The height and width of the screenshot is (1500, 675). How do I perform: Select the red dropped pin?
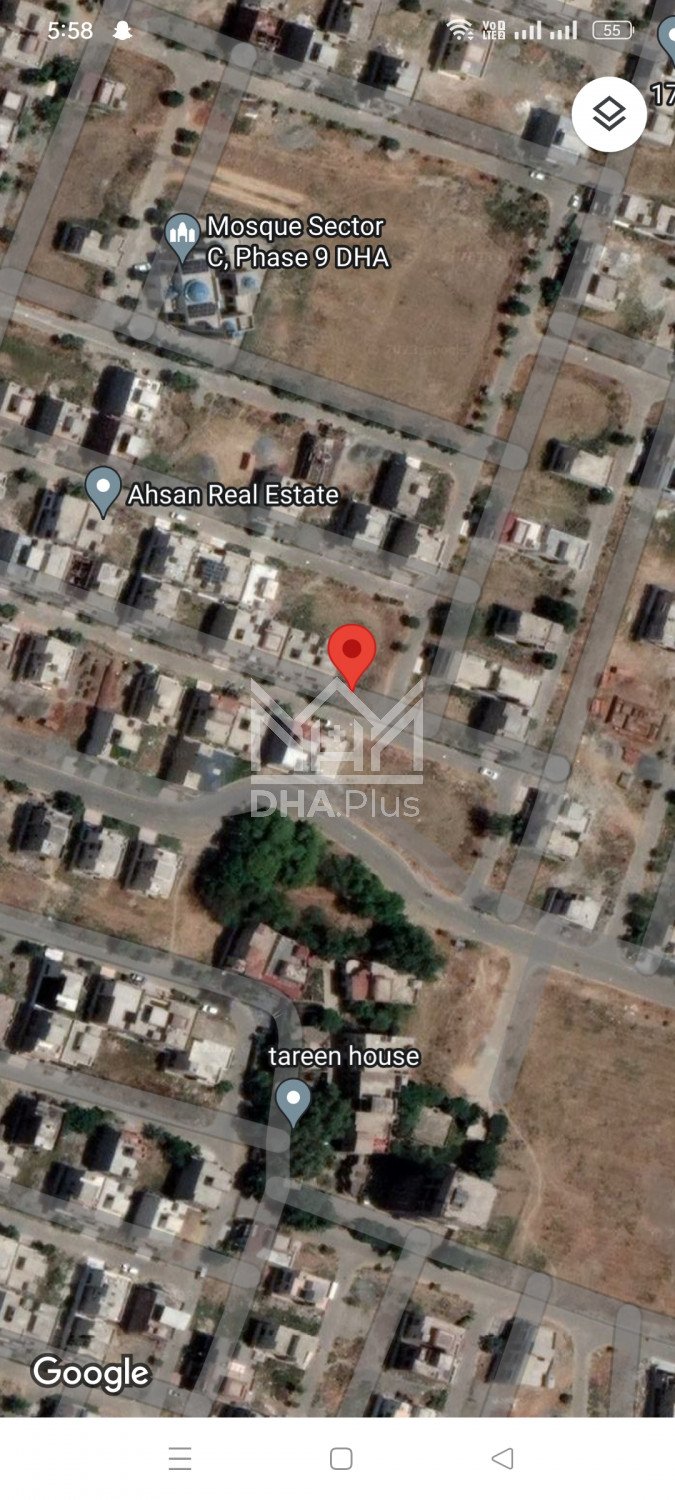[352, 653]
